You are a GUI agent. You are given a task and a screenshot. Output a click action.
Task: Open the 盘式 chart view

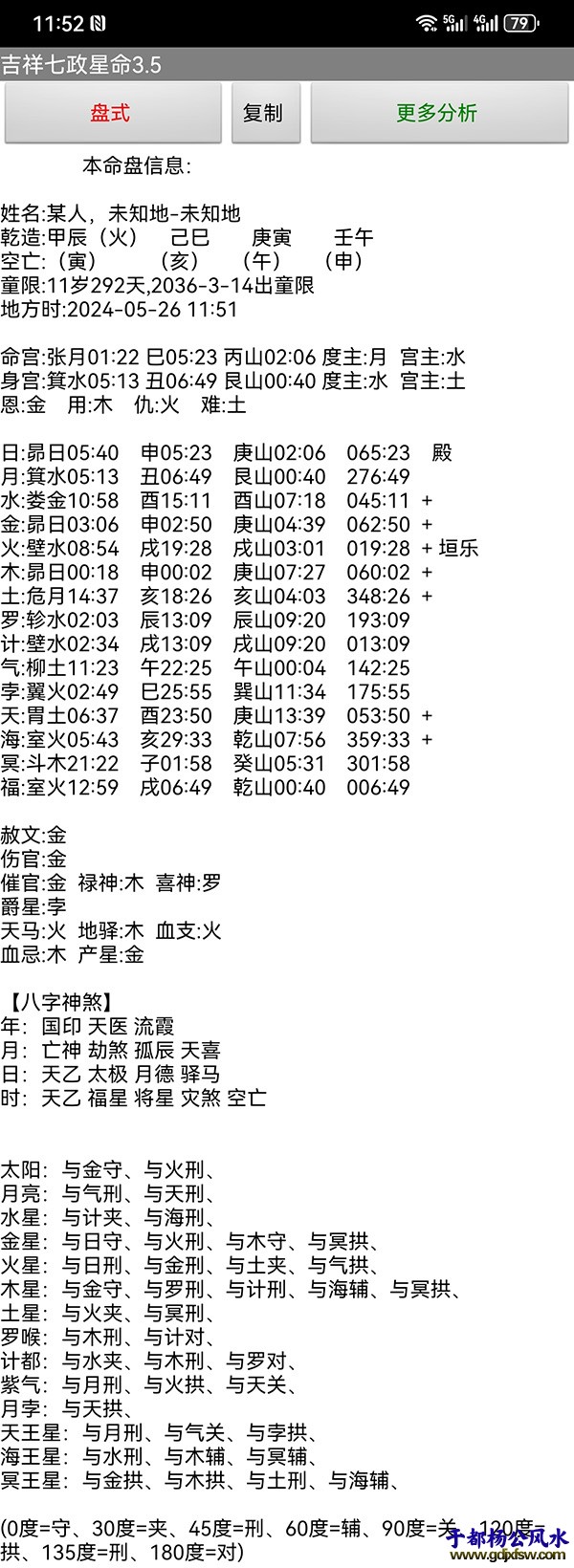point(113,113)
